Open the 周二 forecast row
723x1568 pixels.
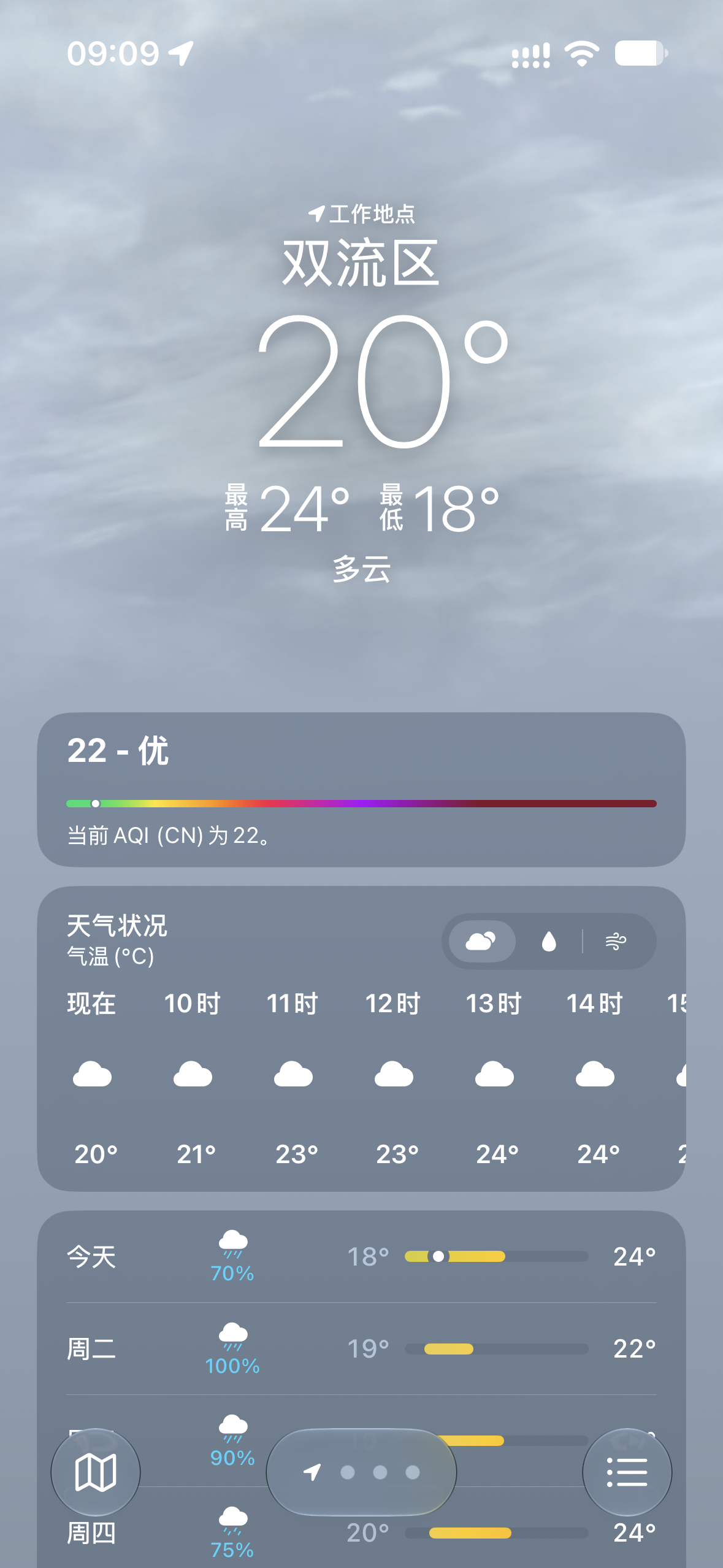[x=361, y=1348]
